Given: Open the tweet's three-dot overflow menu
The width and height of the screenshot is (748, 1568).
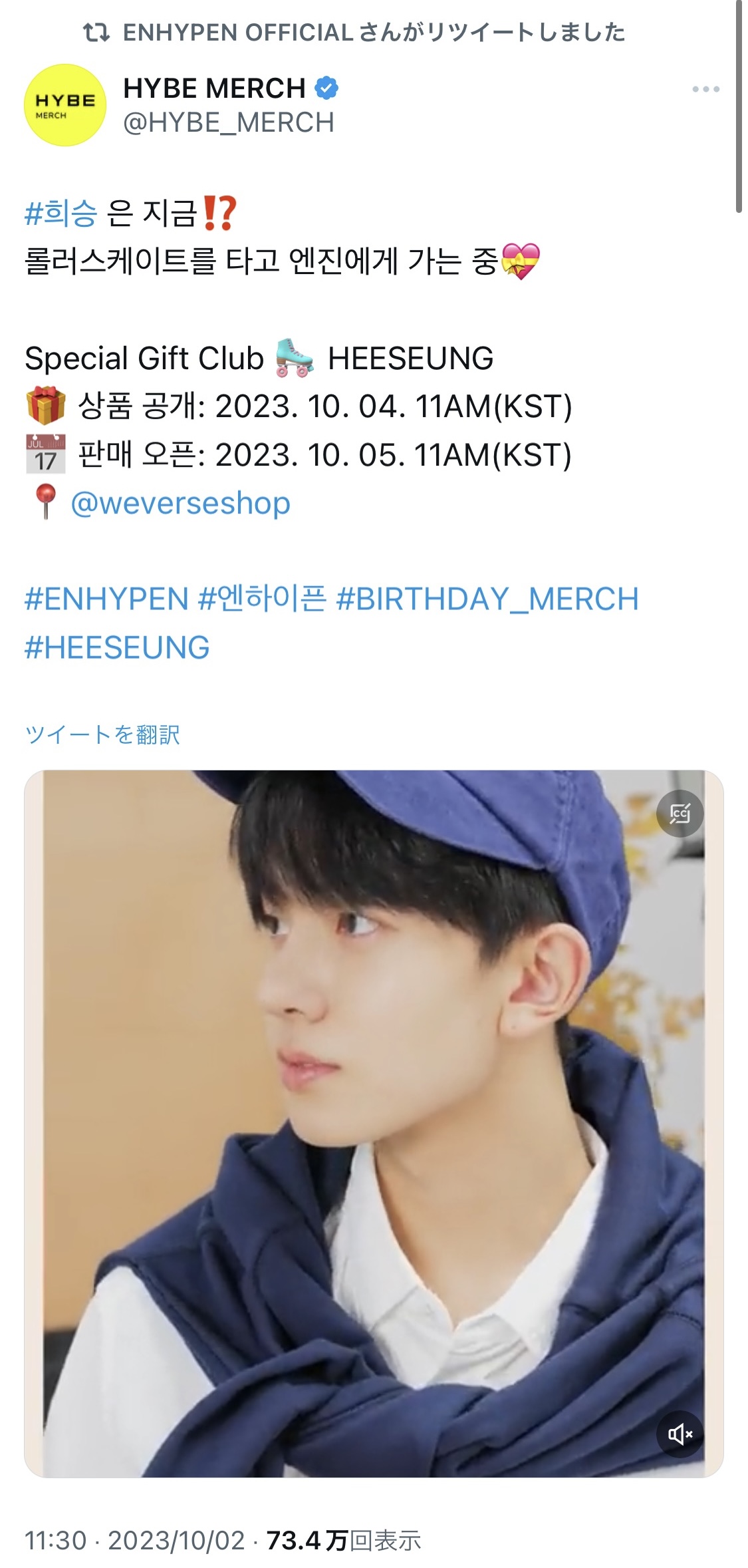Looking at the screenshot, I should (705, 89).
